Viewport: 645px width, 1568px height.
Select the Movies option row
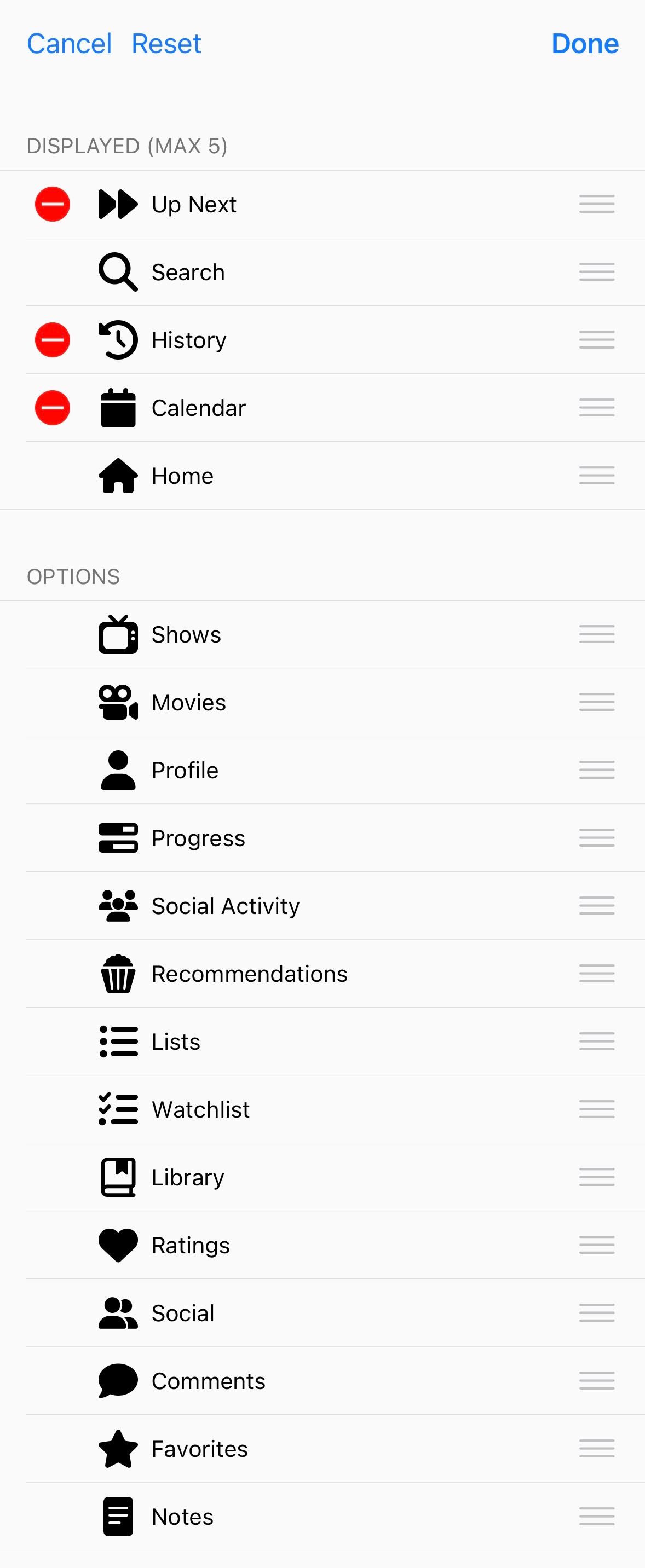point(323,702)
